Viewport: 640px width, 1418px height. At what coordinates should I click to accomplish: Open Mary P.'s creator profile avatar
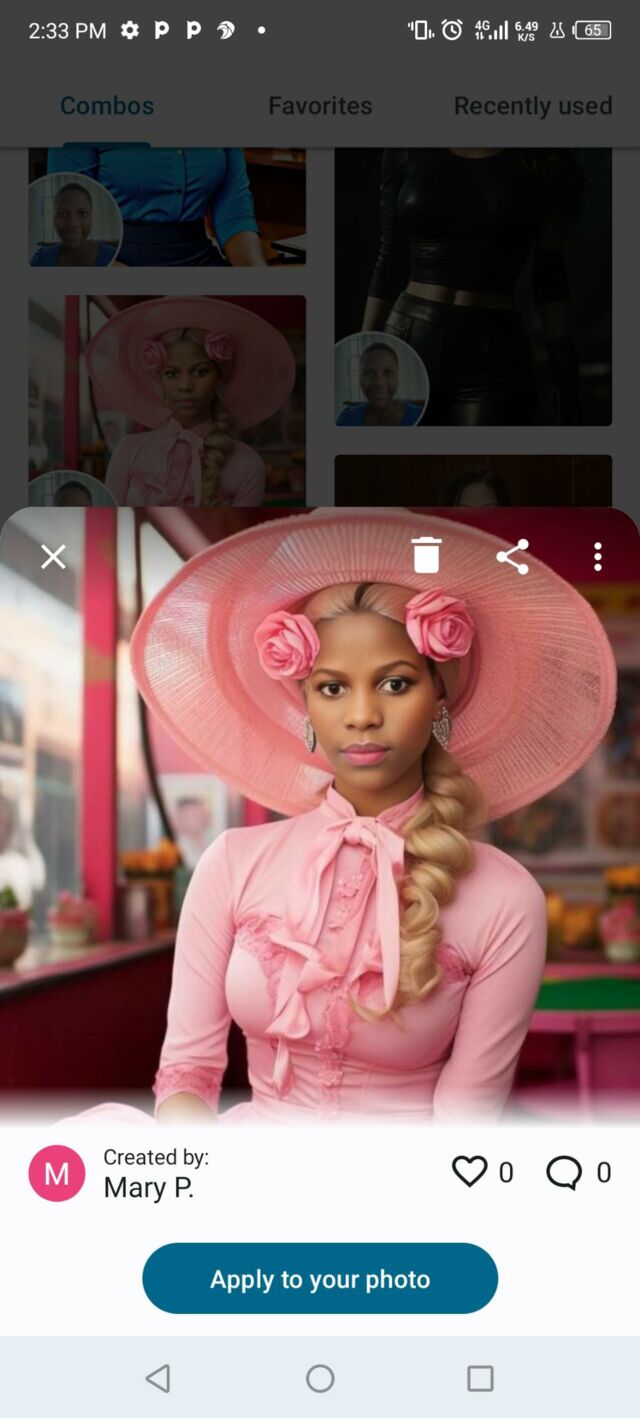(x=57, y=1173)
